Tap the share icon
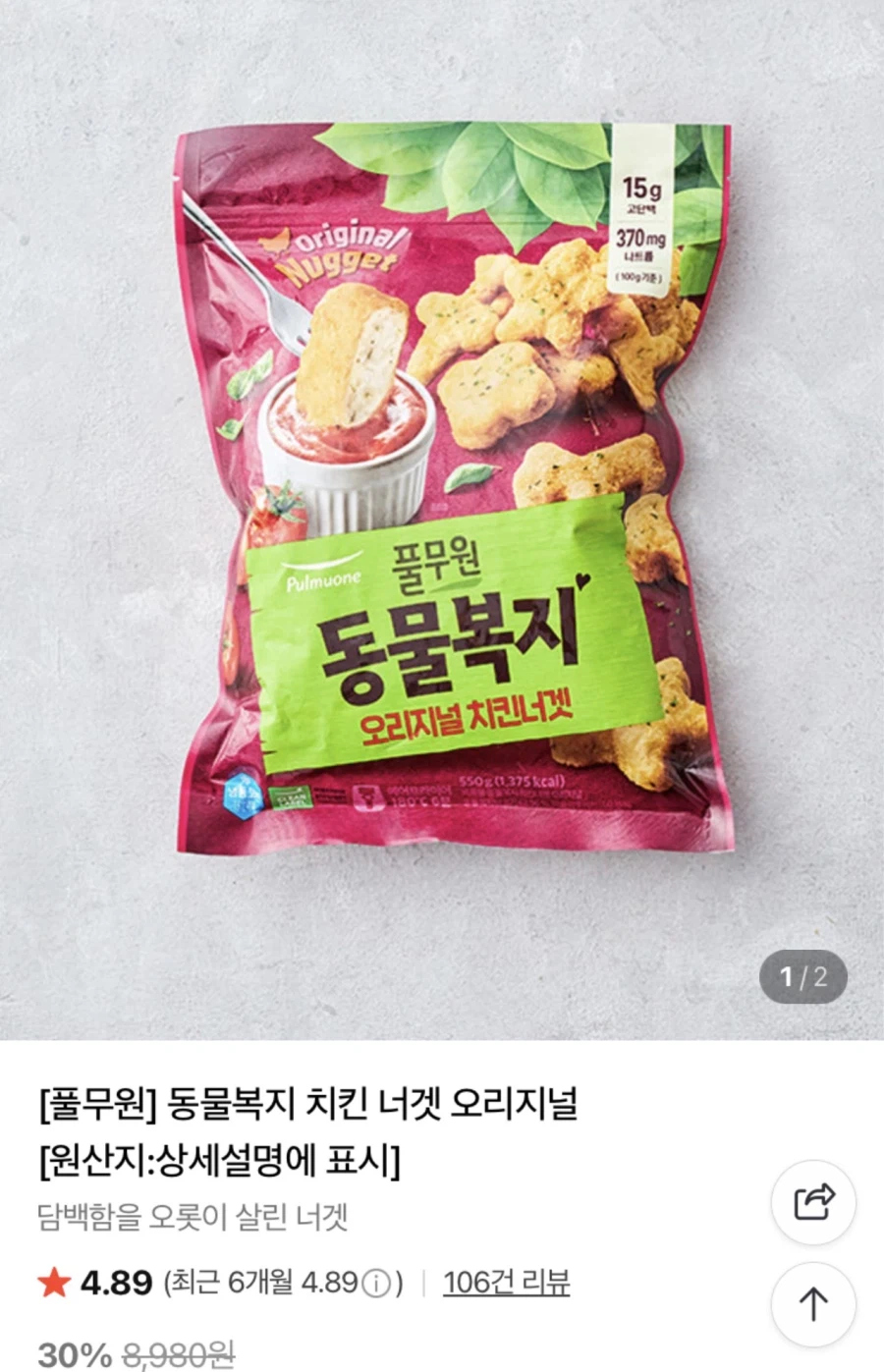 tap(814, 1203)
